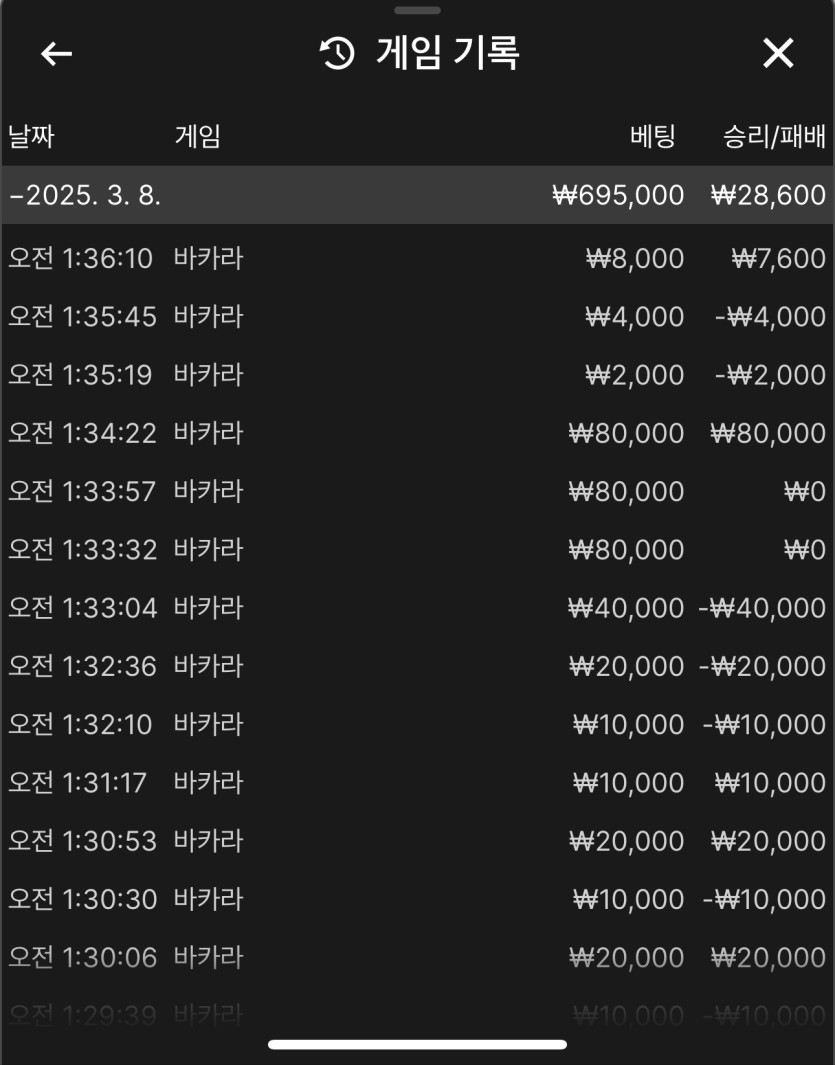View the 오전 1:32:36 game details

[417, 665]
